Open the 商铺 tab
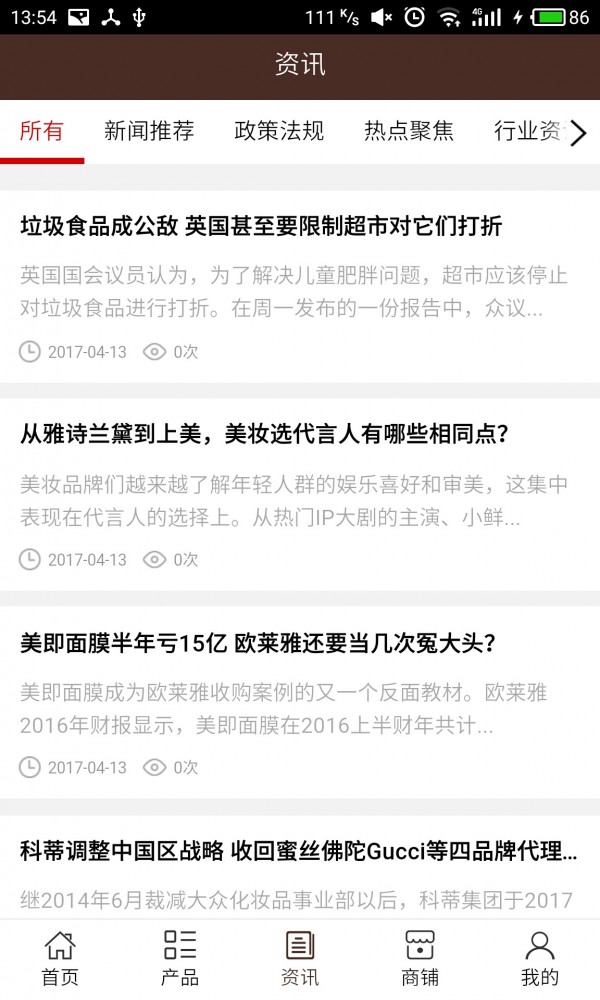600x1000 pixels. pyautogui.click(x=420, y=959)
